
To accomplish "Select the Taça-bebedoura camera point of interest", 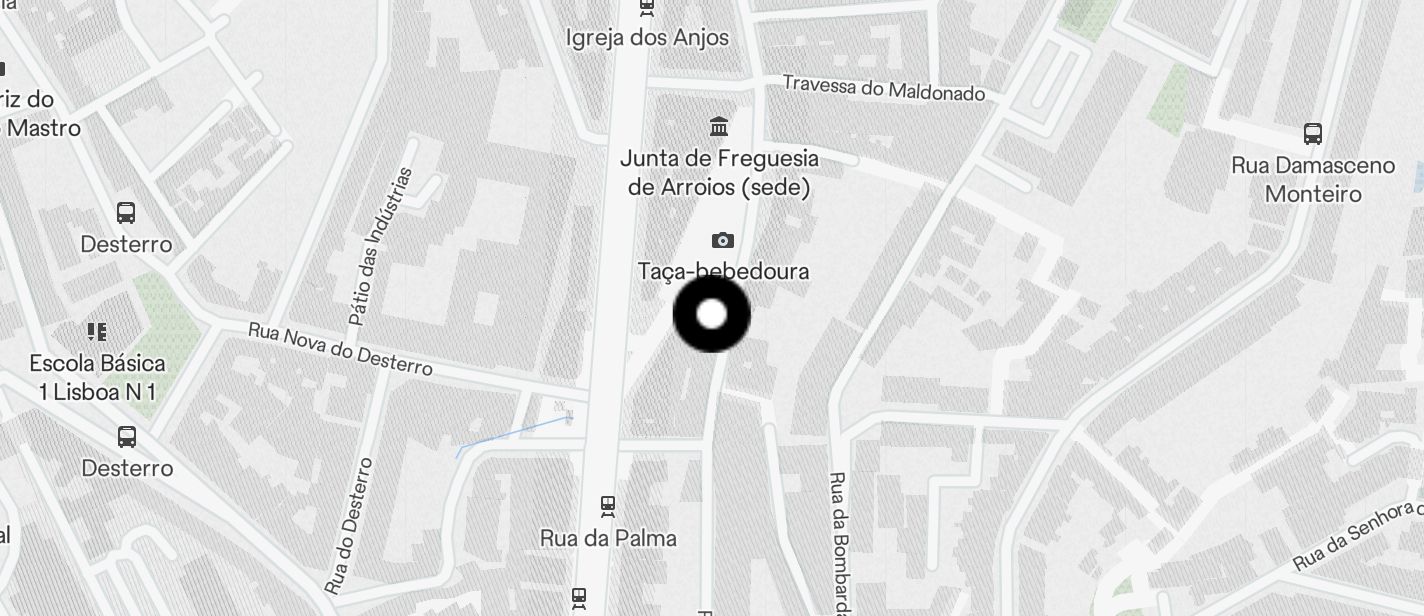I will point(722,241).
